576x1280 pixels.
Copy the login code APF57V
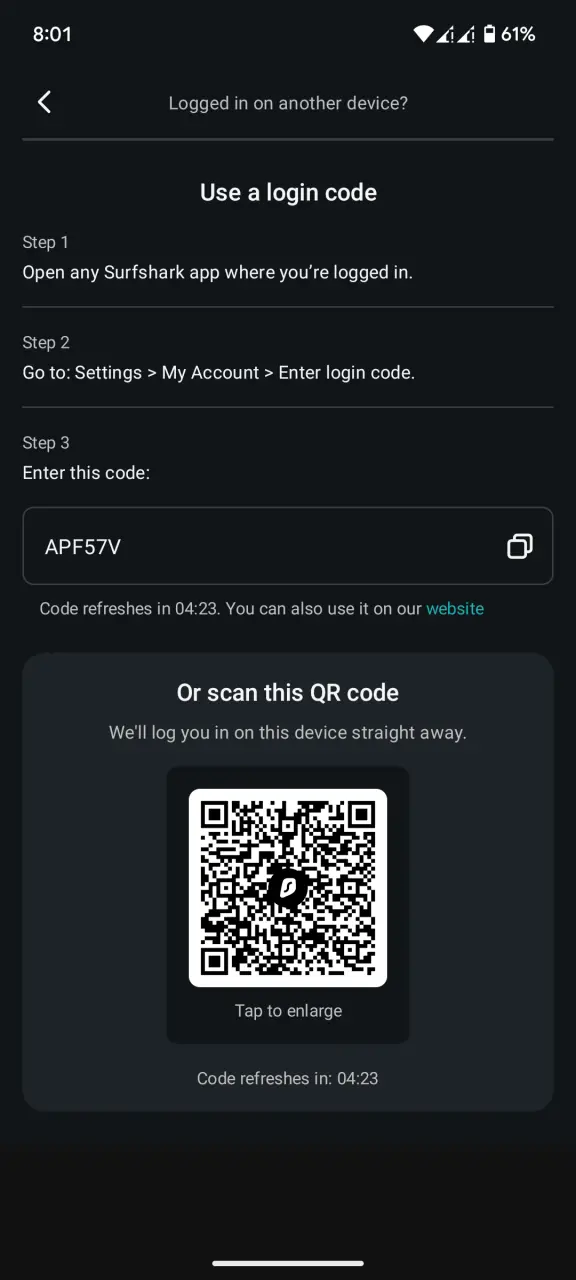tap(519, 546)
